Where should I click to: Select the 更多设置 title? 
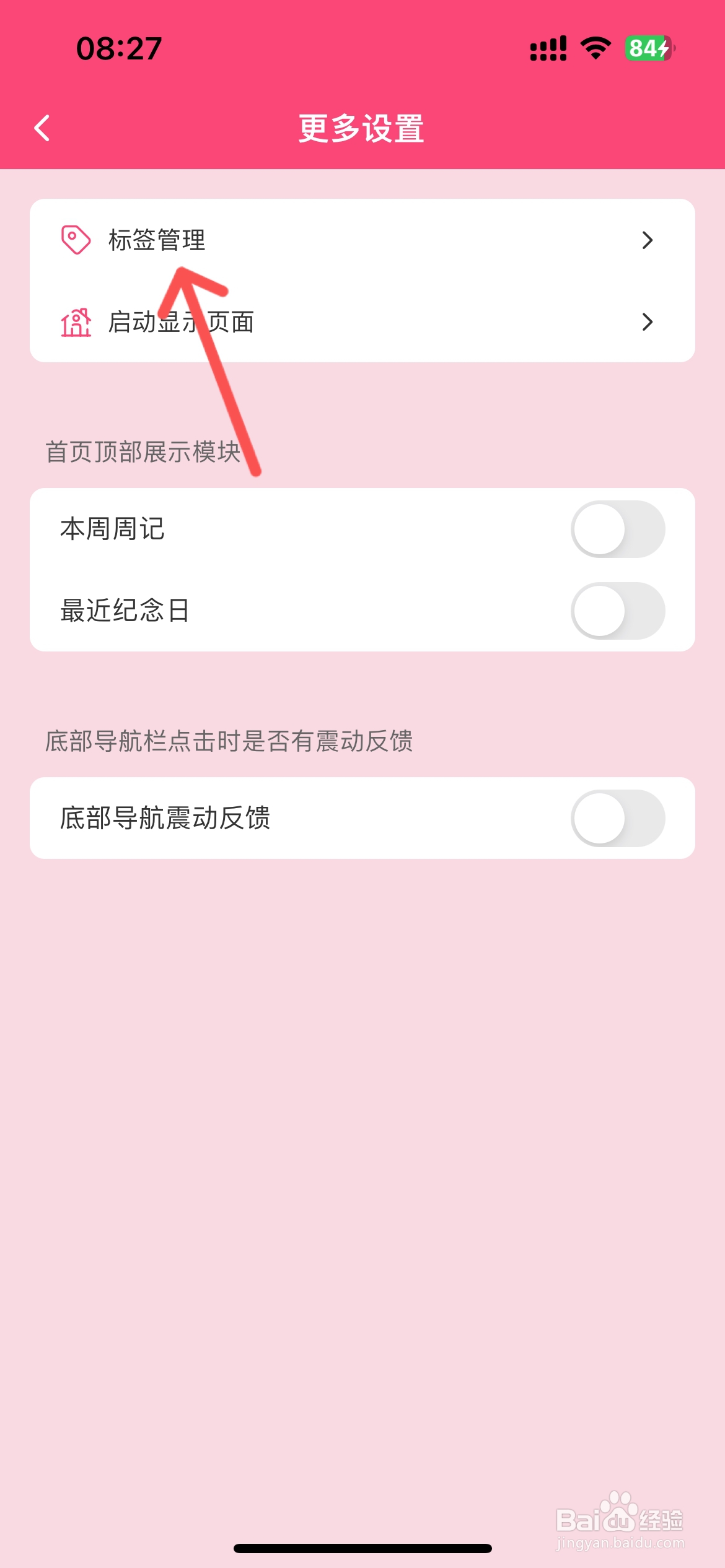click(362, 128)
